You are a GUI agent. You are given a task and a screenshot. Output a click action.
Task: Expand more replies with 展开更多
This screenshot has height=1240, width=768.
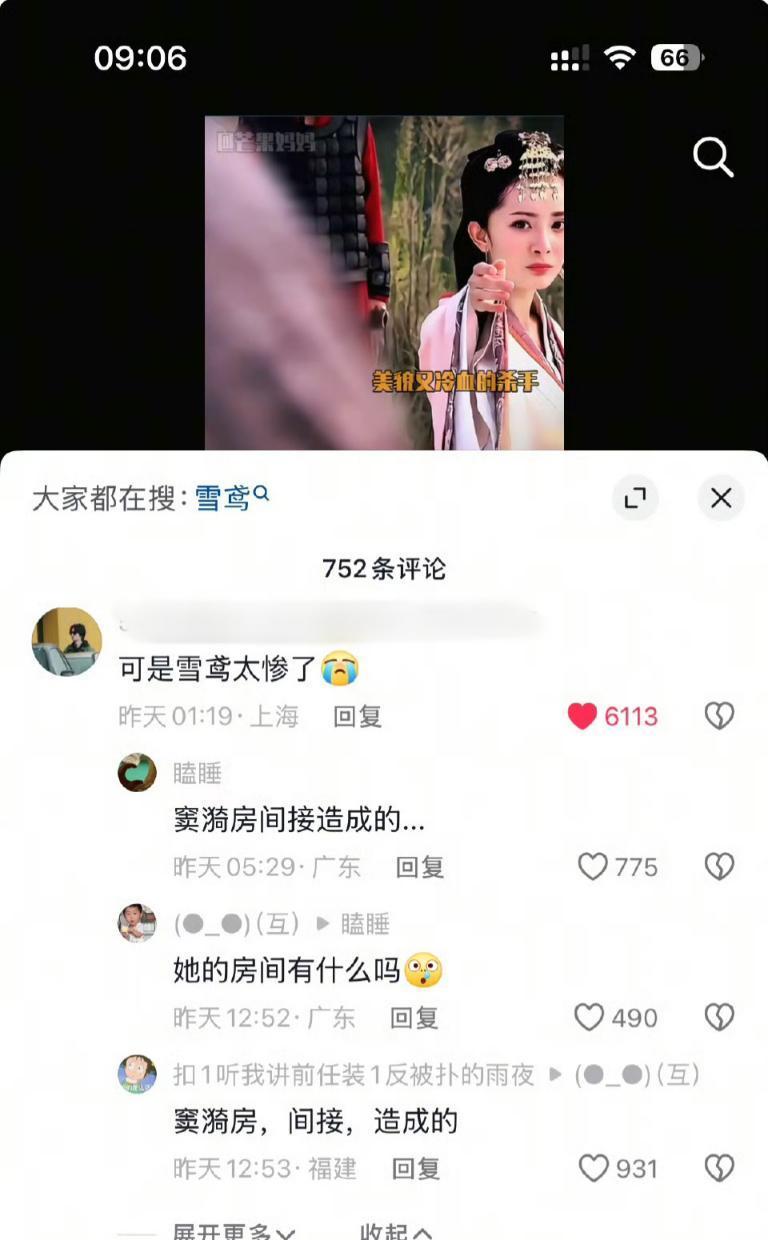coord(234,1231)
